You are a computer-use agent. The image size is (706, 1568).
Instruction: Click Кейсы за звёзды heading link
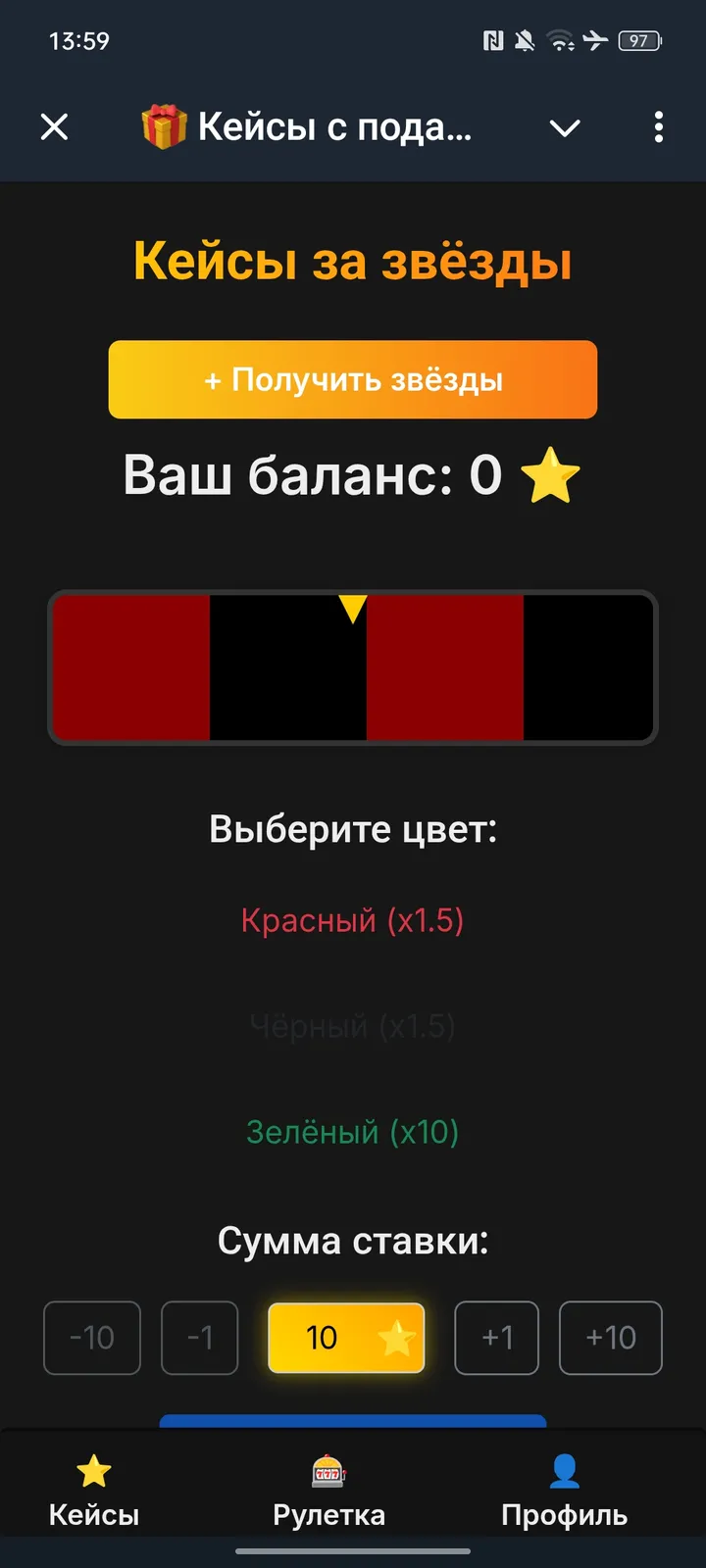tap(353, 260)
